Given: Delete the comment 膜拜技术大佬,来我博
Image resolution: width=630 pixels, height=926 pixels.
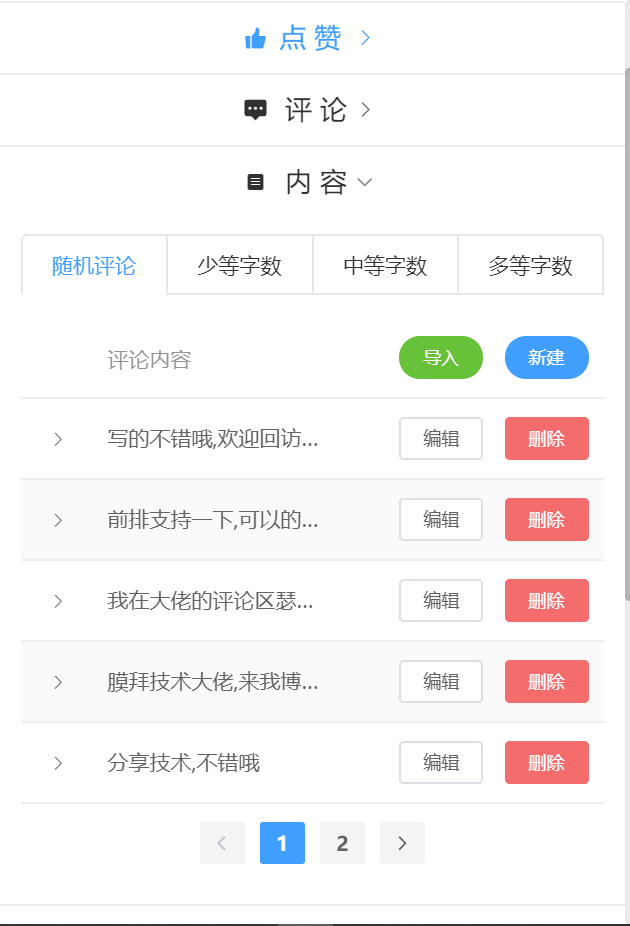Looking at the screenshot, I should pos(547,681).
